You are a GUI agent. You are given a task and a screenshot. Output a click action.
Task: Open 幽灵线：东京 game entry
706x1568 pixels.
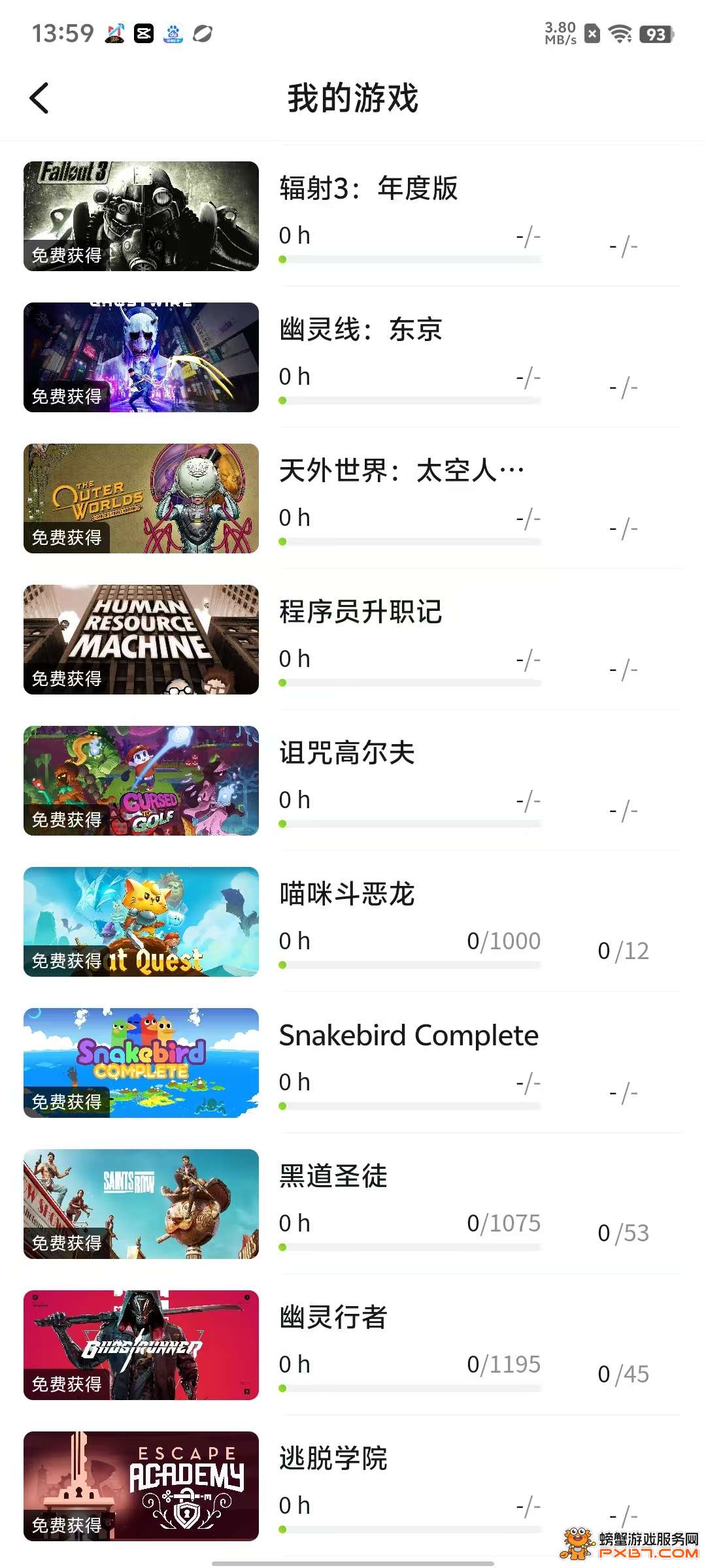[360, 330]
